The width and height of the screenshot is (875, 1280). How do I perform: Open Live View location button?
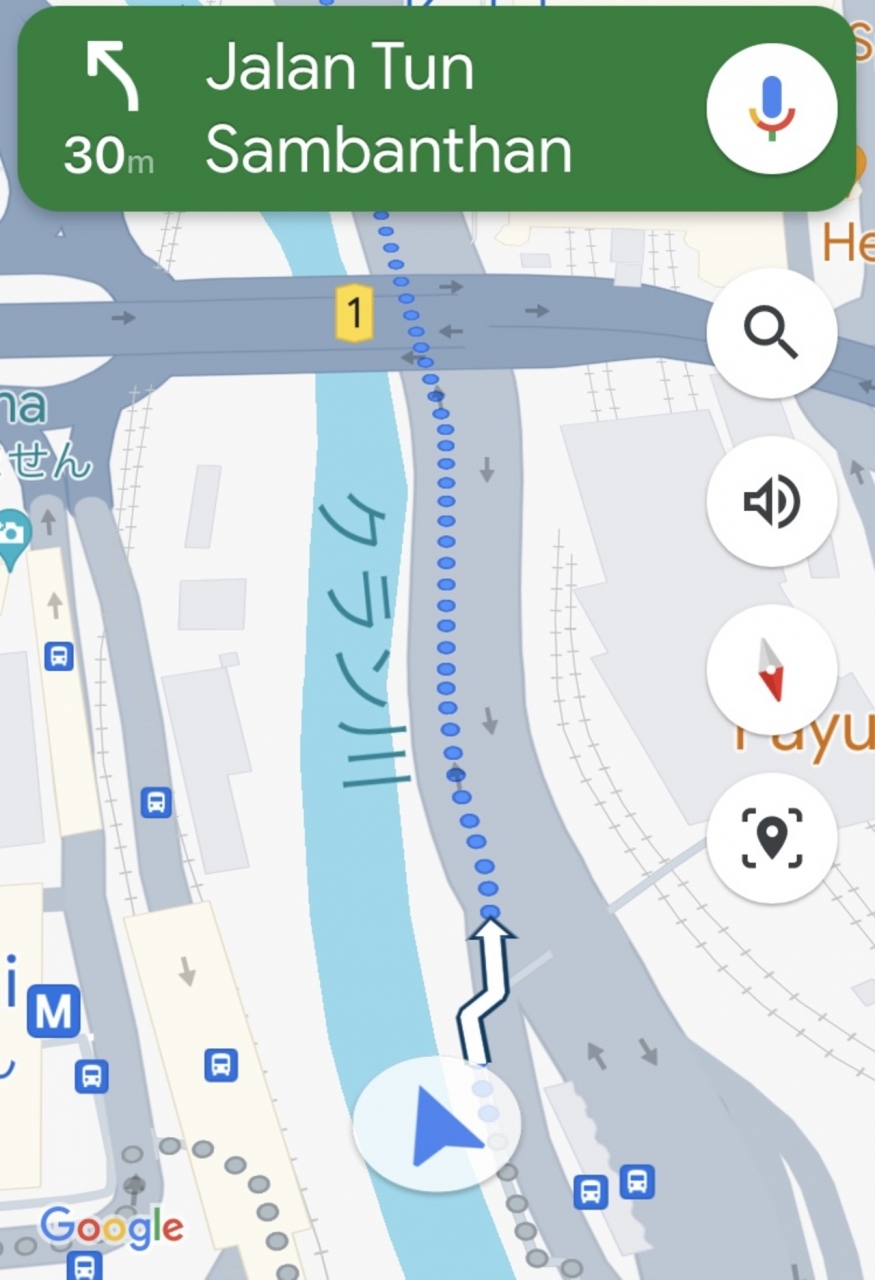(x=771, y=837)
